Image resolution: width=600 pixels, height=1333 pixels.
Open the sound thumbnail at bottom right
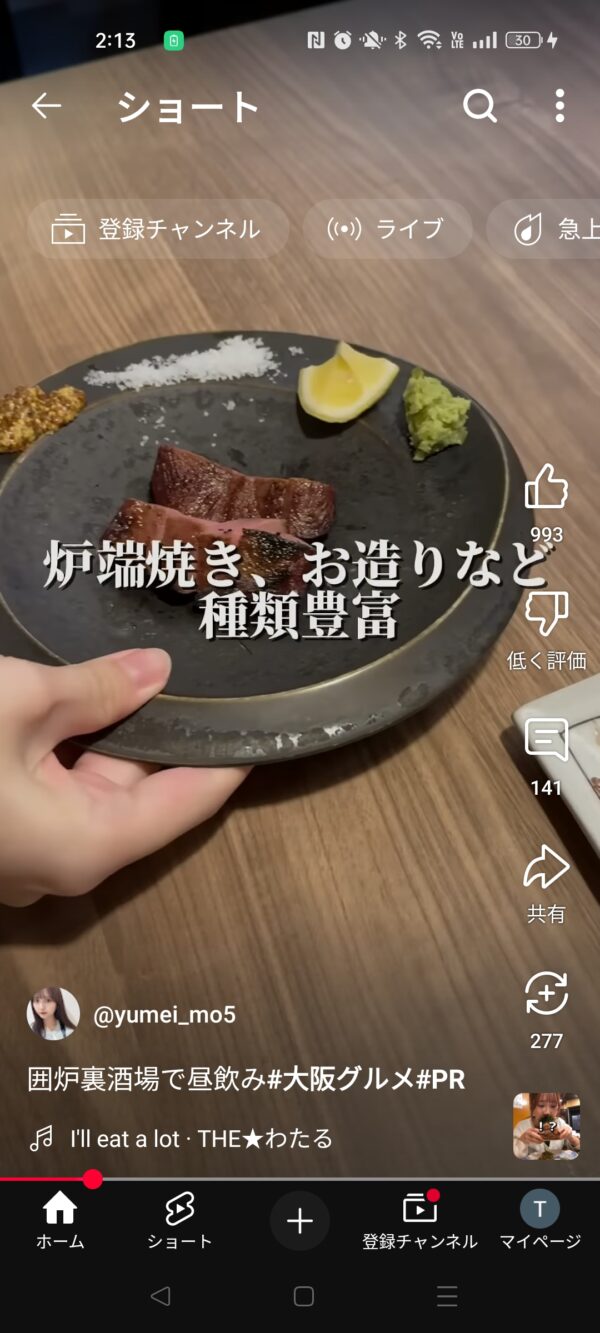[x=546, y=1126]
